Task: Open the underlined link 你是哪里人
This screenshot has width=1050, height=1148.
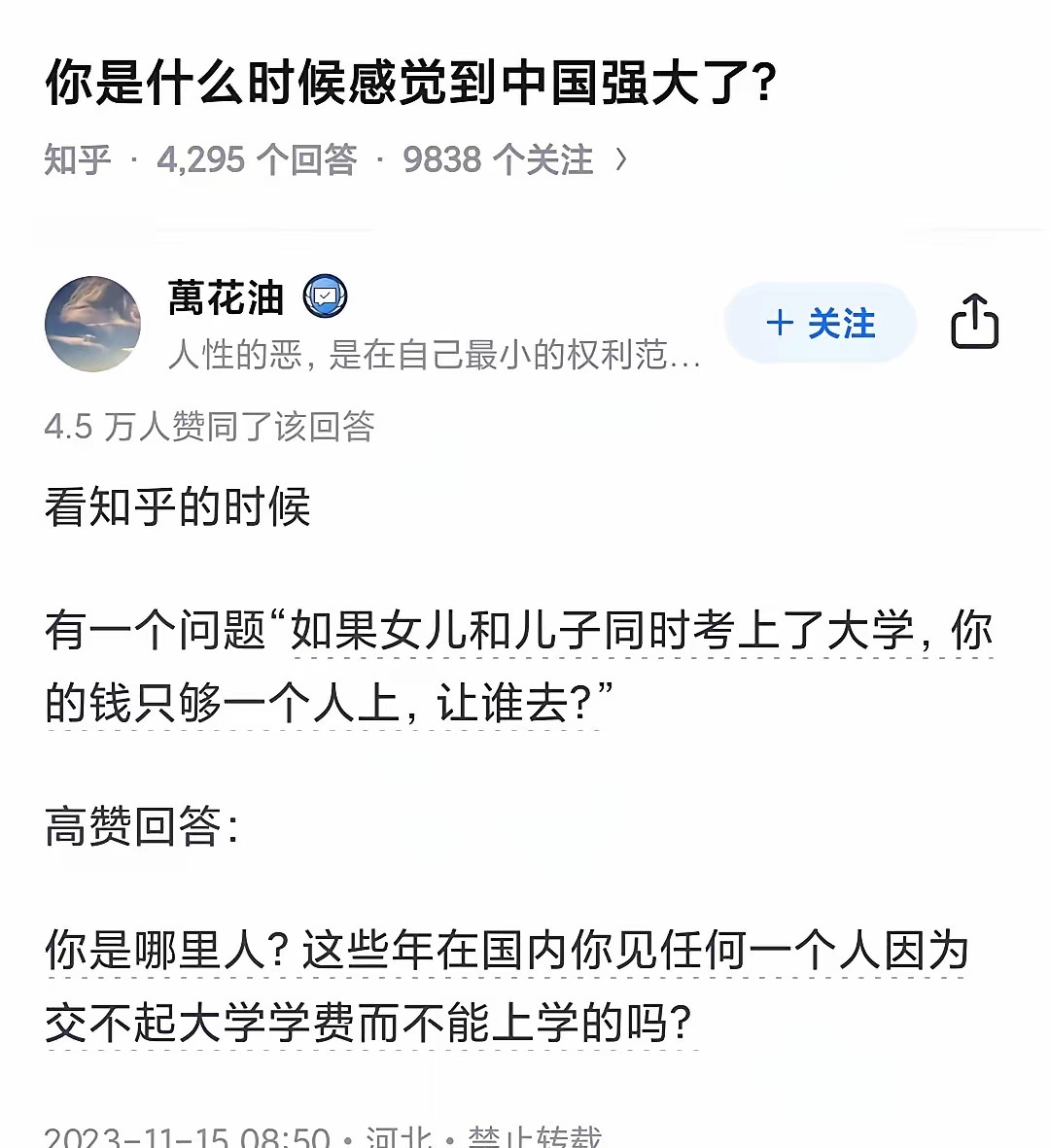Action: point(506,951)
